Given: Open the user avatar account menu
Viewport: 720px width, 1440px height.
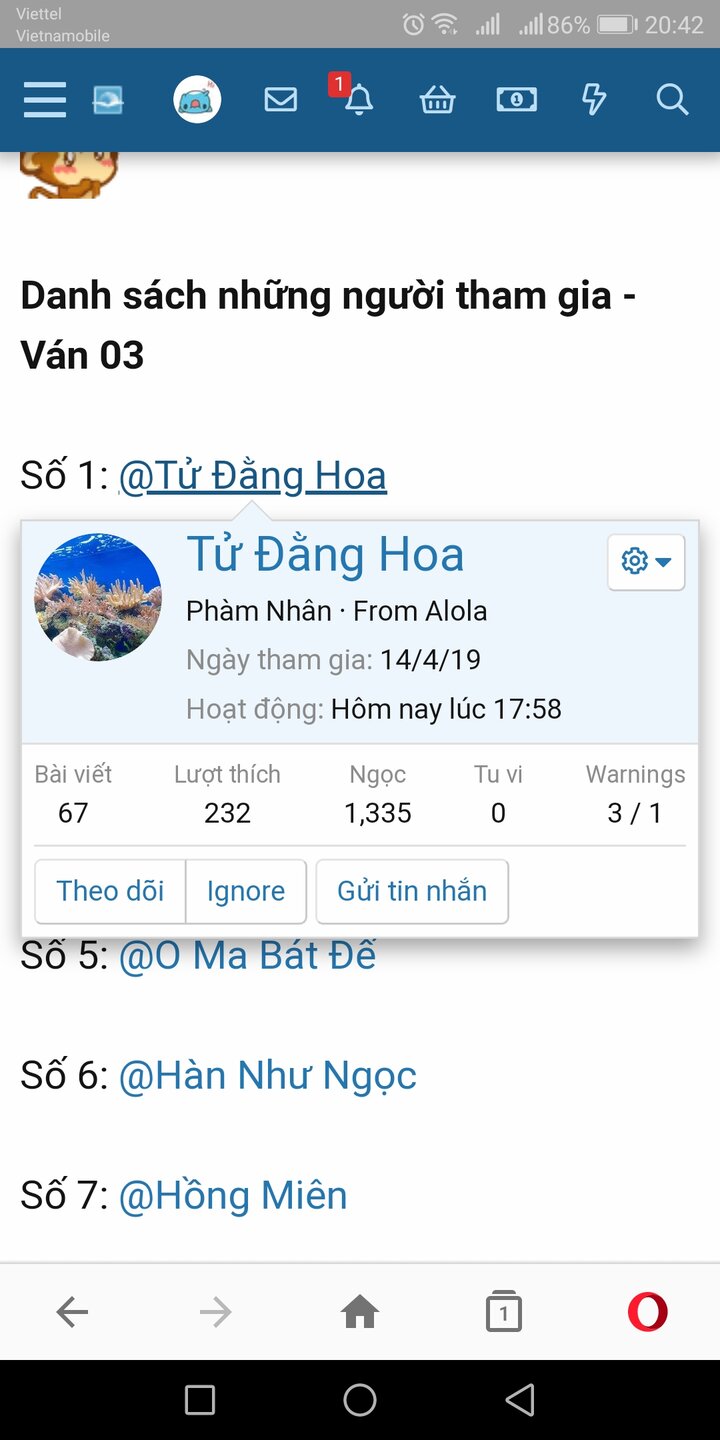Looking at the screenshot, I should click(x=197, y=100).
